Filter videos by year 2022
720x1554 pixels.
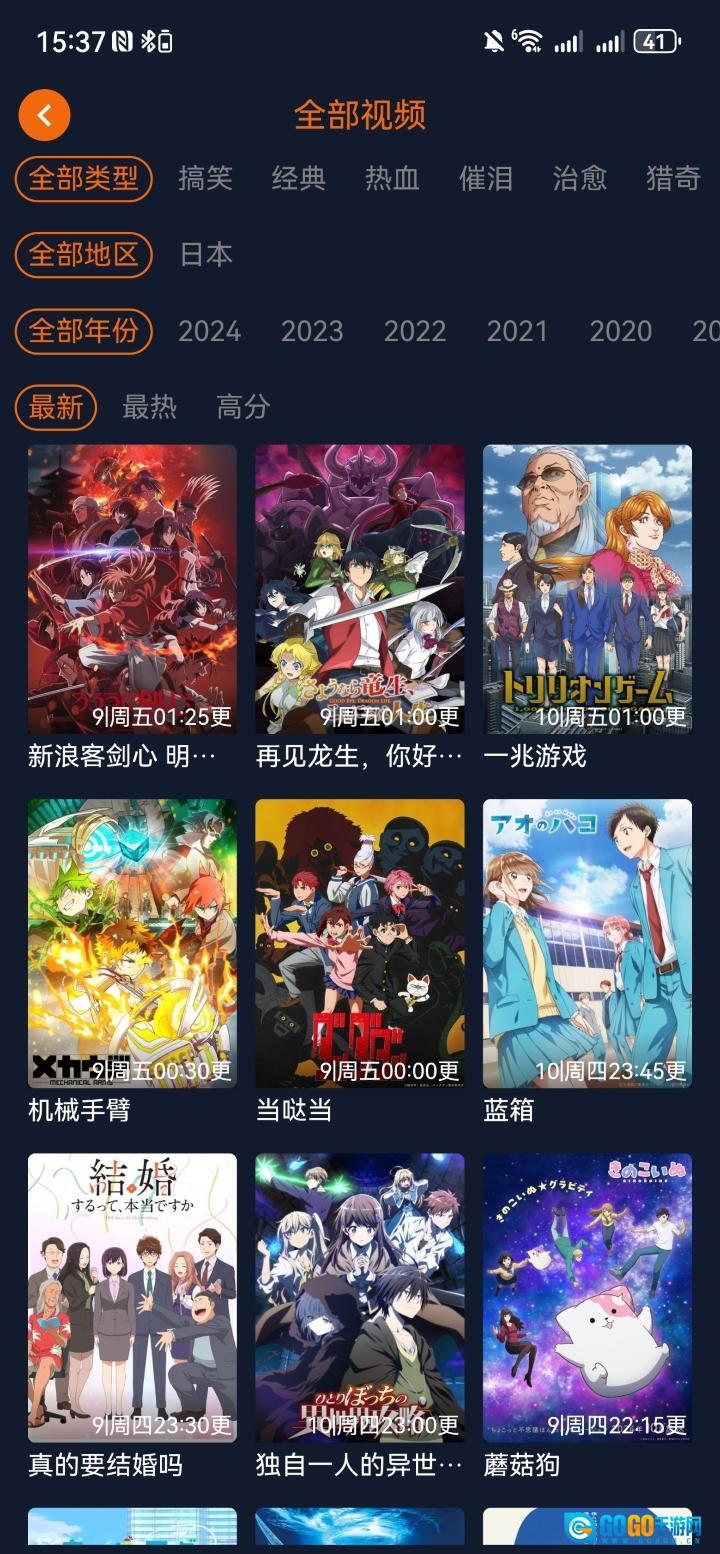click(x=414, y=331)
